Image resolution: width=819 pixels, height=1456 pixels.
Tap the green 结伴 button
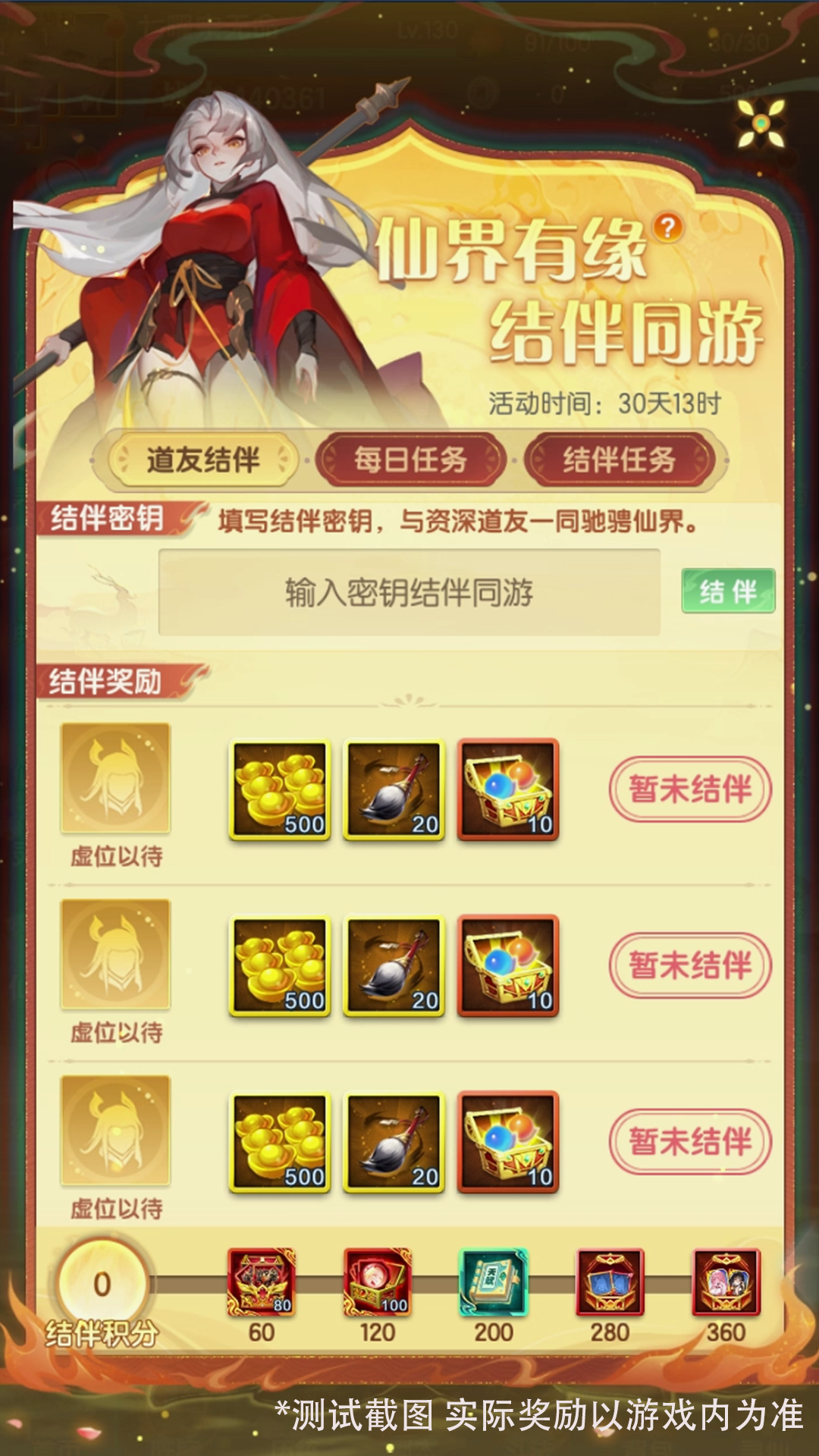click(728, 591)
